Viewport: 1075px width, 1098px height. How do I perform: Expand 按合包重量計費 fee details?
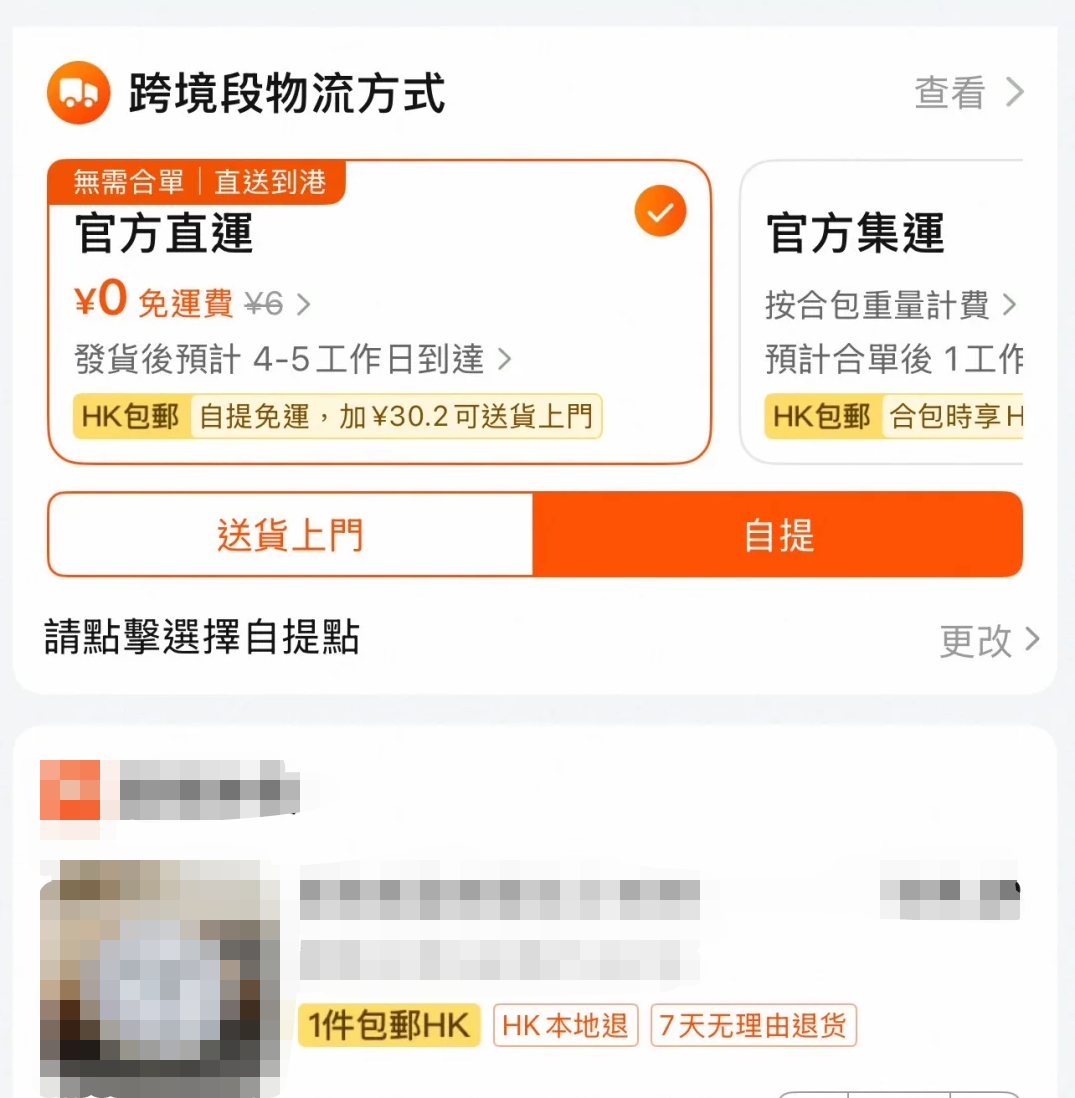pyautogui.click(x=890, y=304)
